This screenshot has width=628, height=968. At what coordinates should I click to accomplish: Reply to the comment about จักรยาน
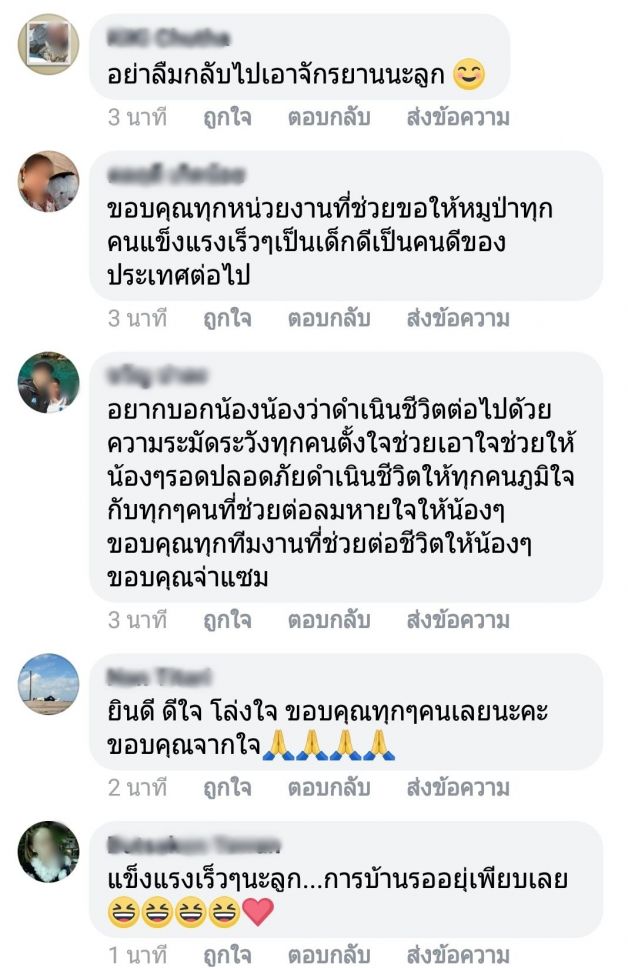point(329,118)
